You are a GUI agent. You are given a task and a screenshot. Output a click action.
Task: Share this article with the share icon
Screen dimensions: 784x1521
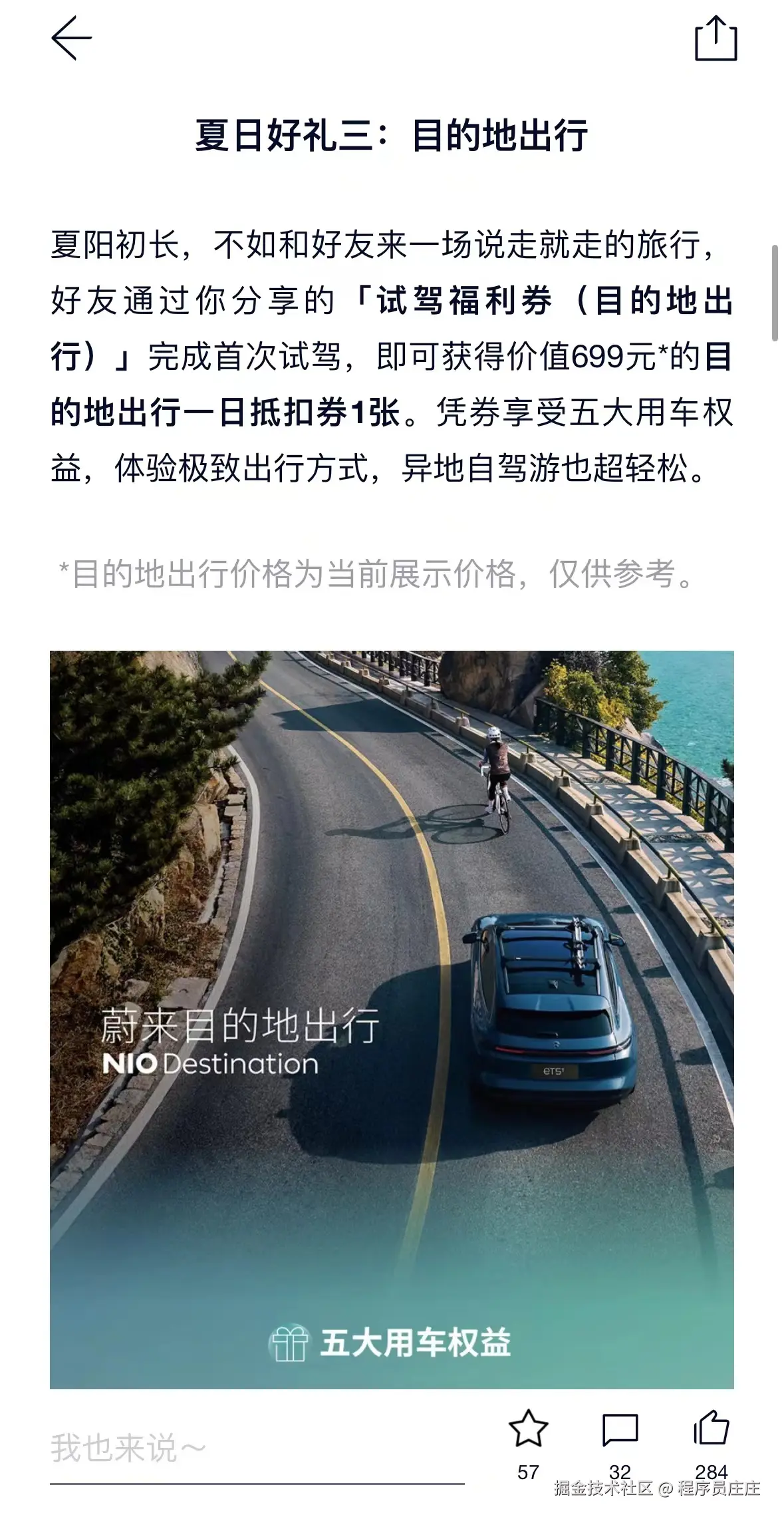pyautogui.click(x=716, y=39)
